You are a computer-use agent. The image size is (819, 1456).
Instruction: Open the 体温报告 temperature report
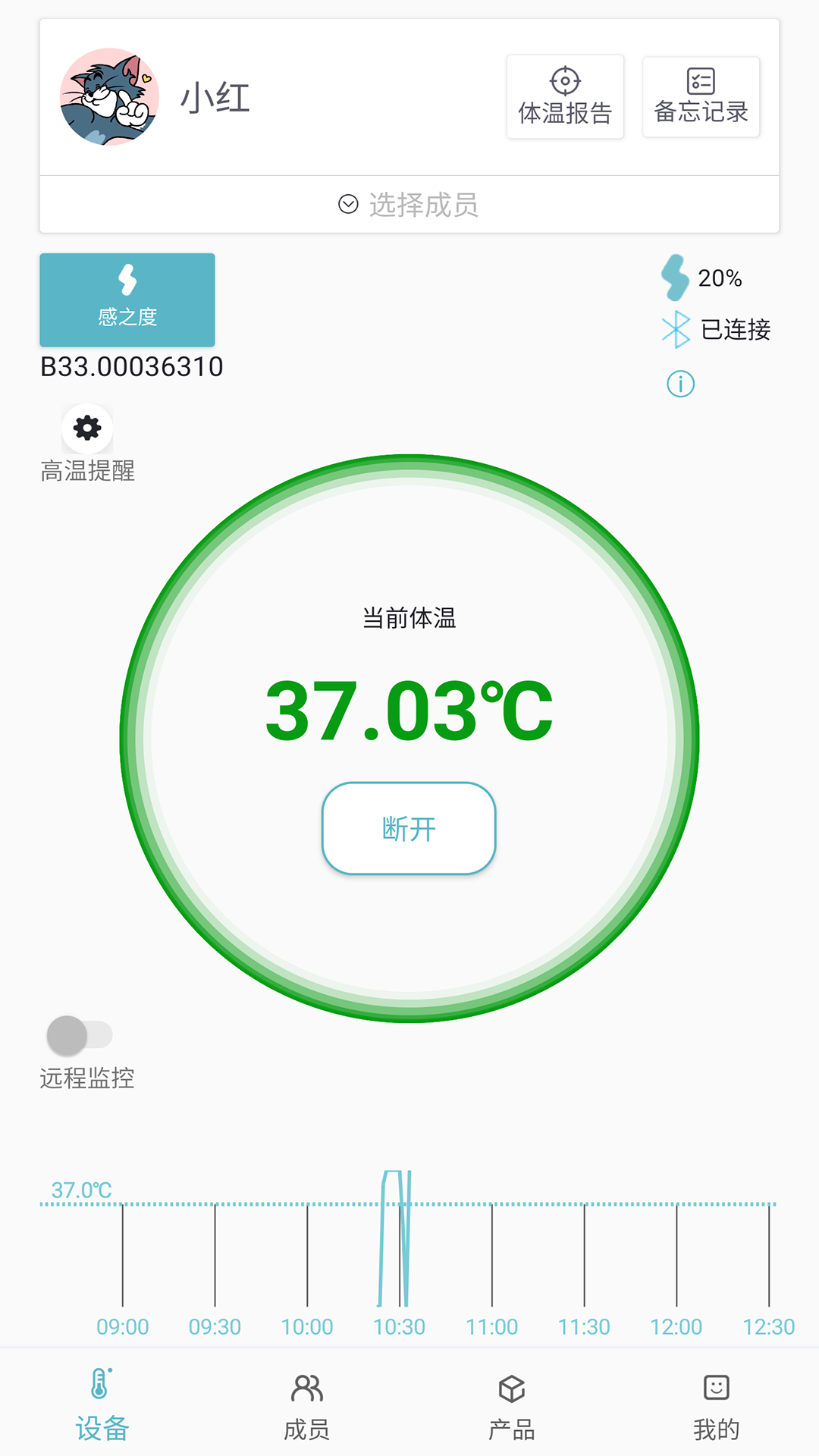tap(565, 97)
